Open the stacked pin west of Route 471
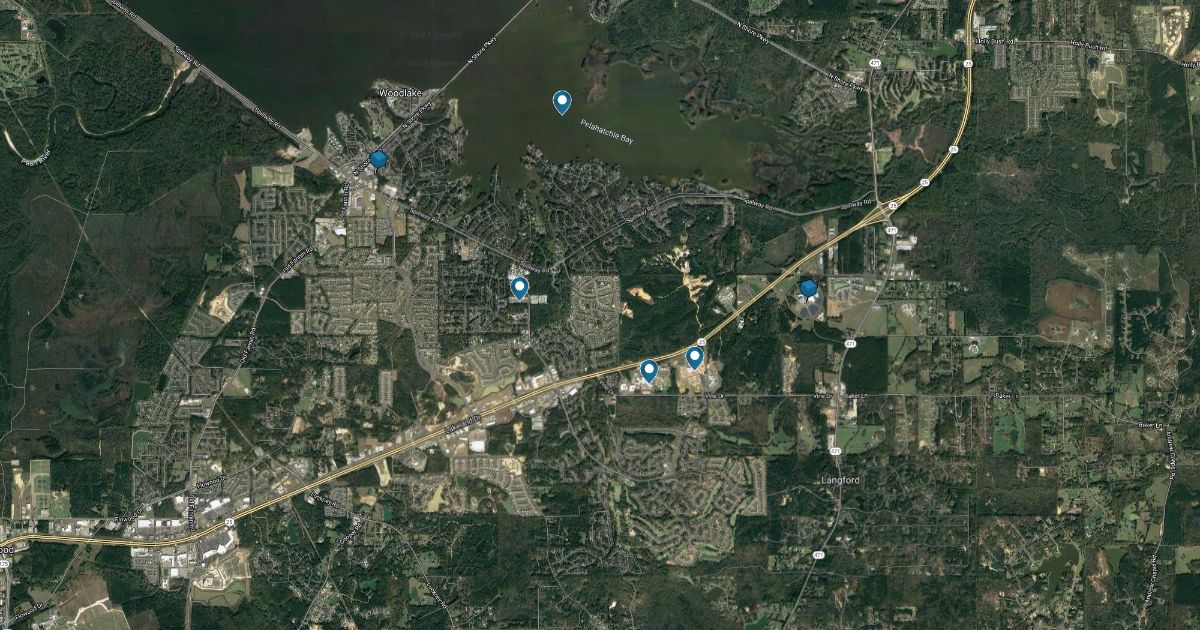 coord(809,290)
